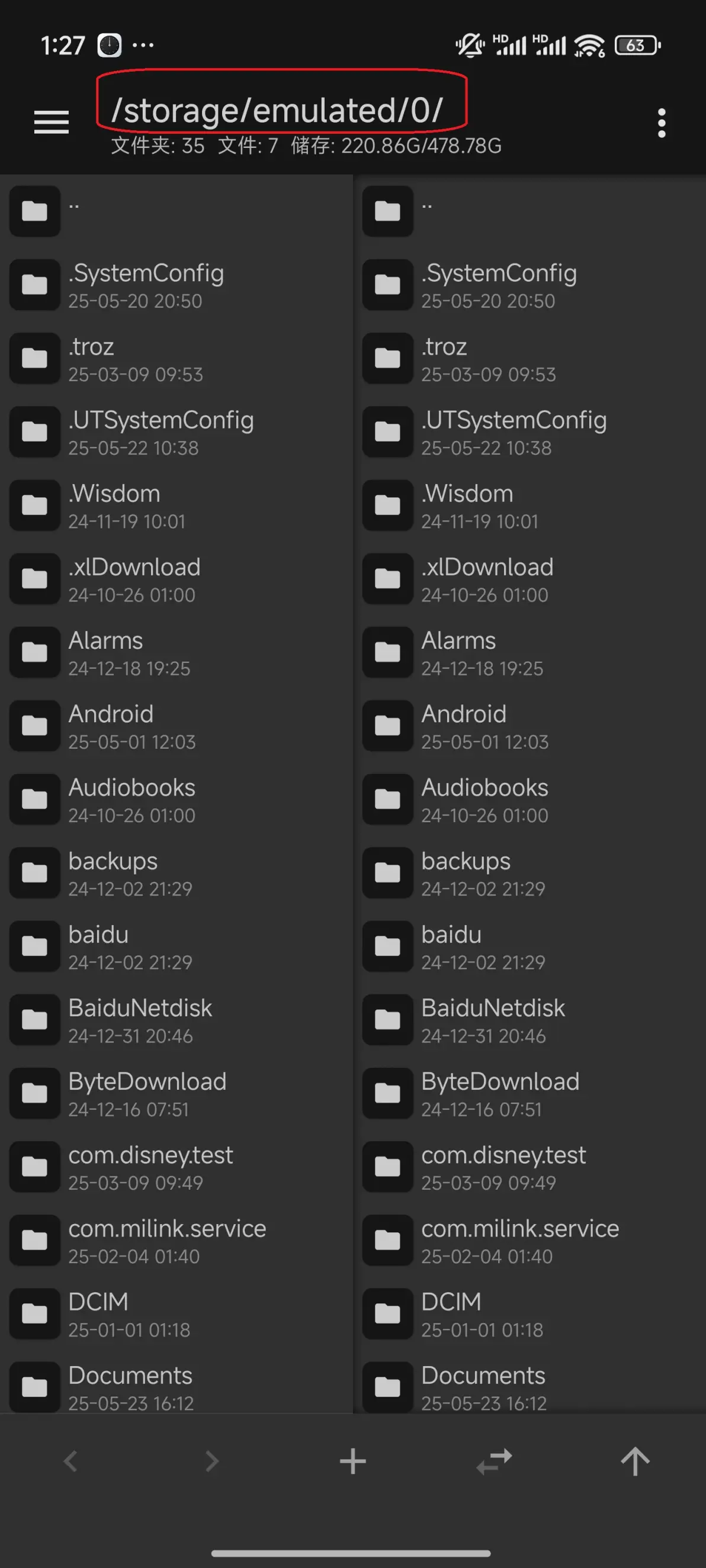This screenshot has width=706, height=1568.
Task: Open the backups folder in right pane
Action: [x=529, y=873]
